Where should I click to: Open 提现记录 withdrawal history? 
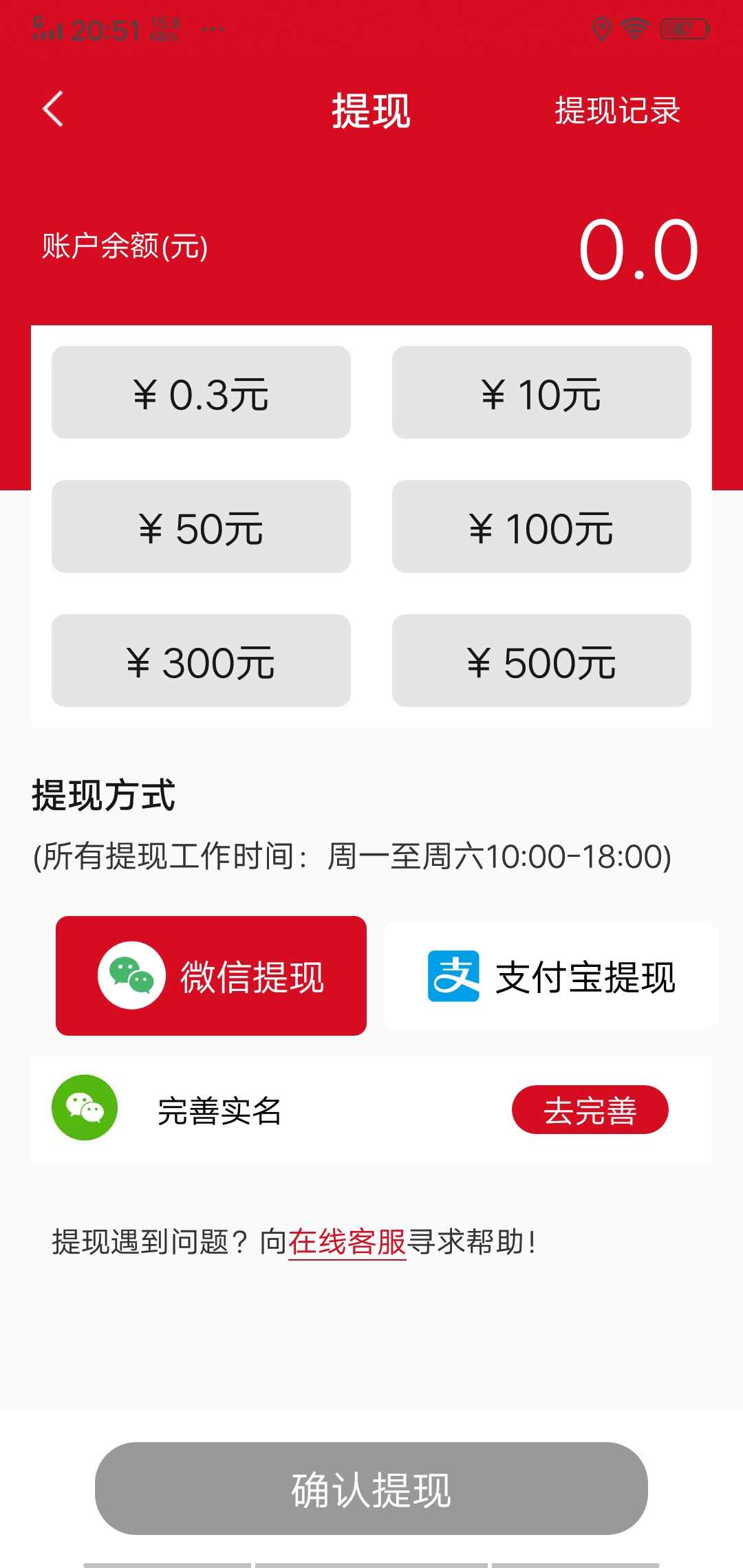(617, 111)
